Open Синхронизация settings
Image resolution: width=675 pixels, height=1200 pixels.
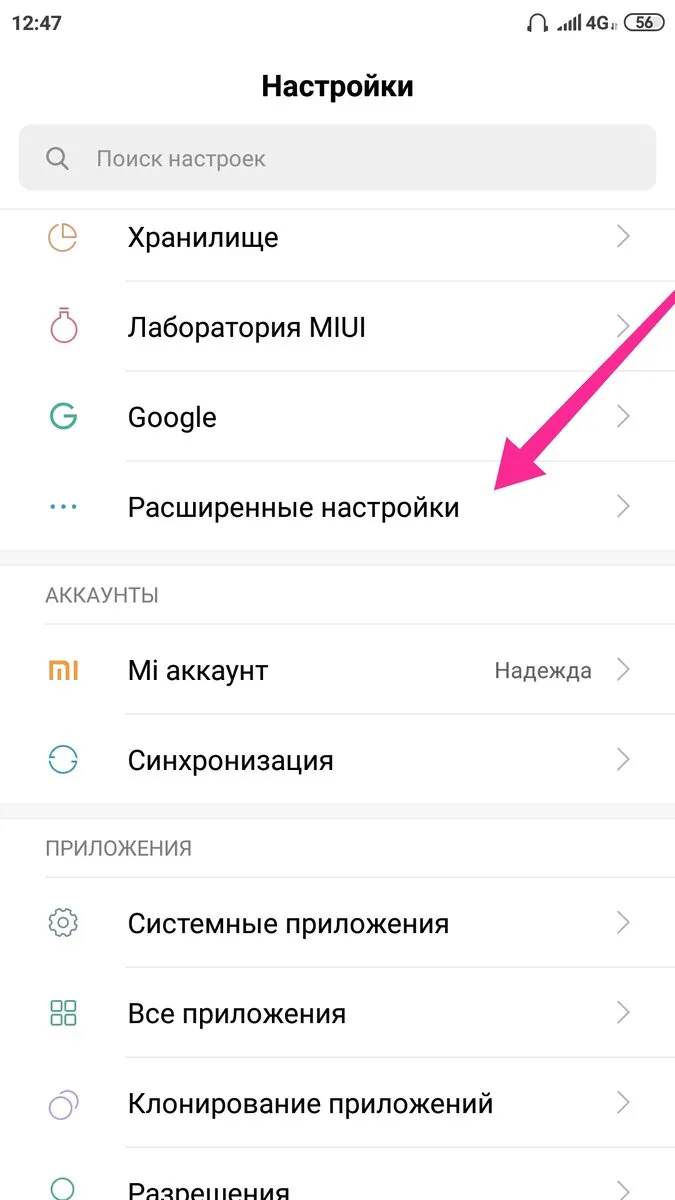337,760
